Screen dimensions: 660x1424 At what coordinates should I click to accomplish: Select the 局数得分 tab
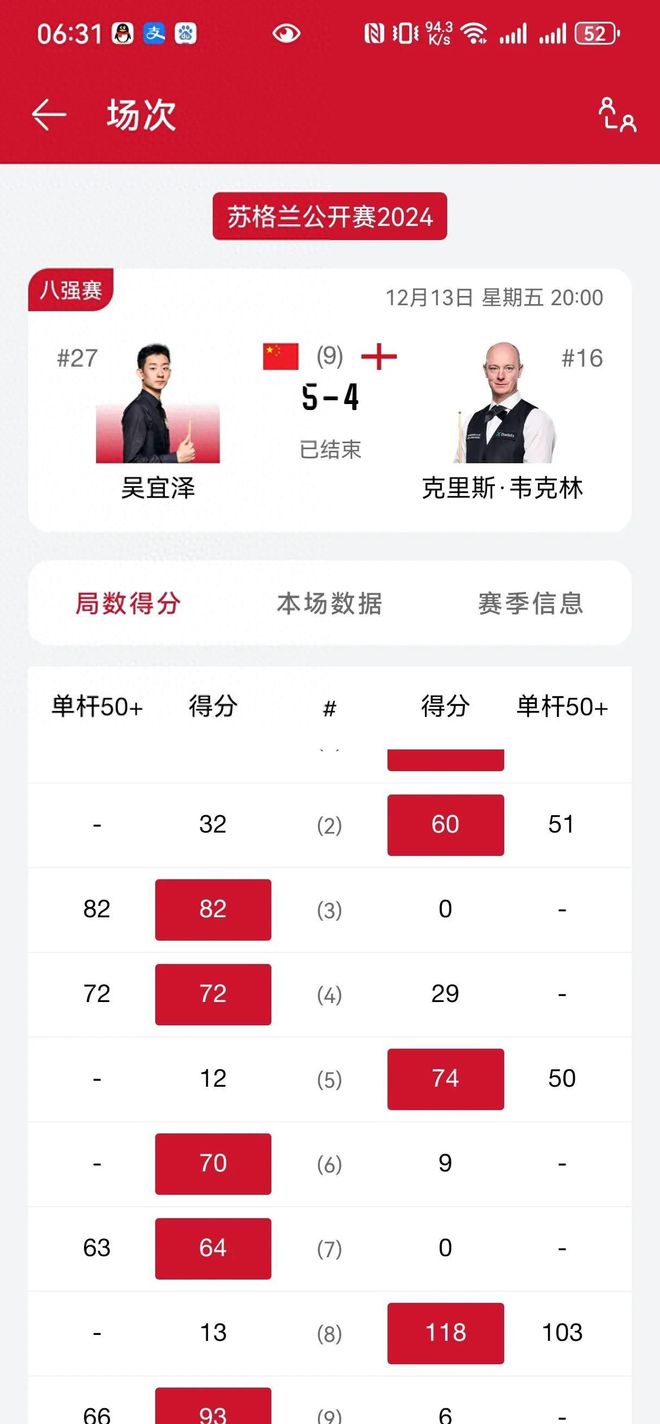128,603
